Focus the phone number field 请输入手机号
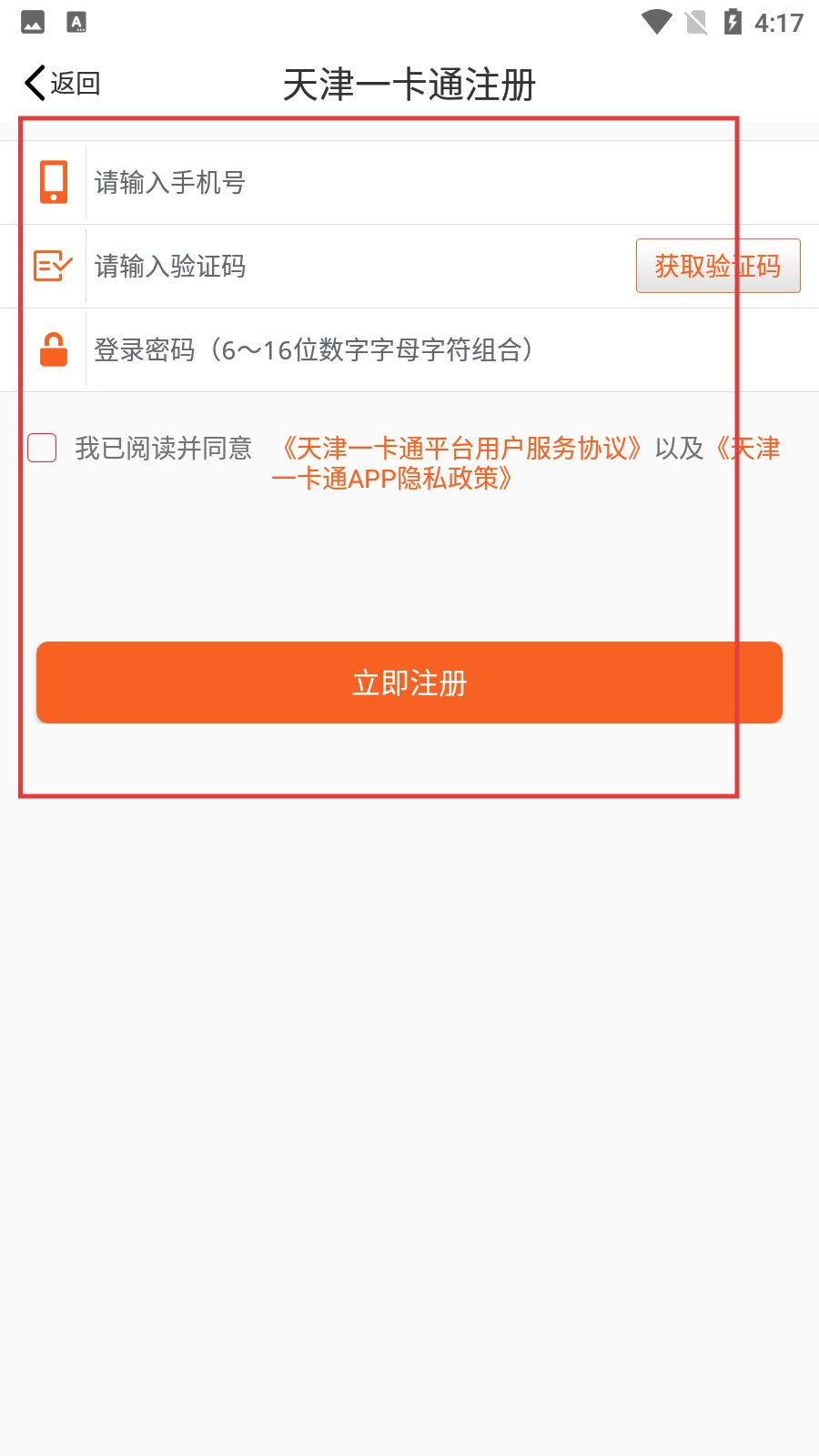Viewport: 819px width, 1456px height. click(409, 183)
